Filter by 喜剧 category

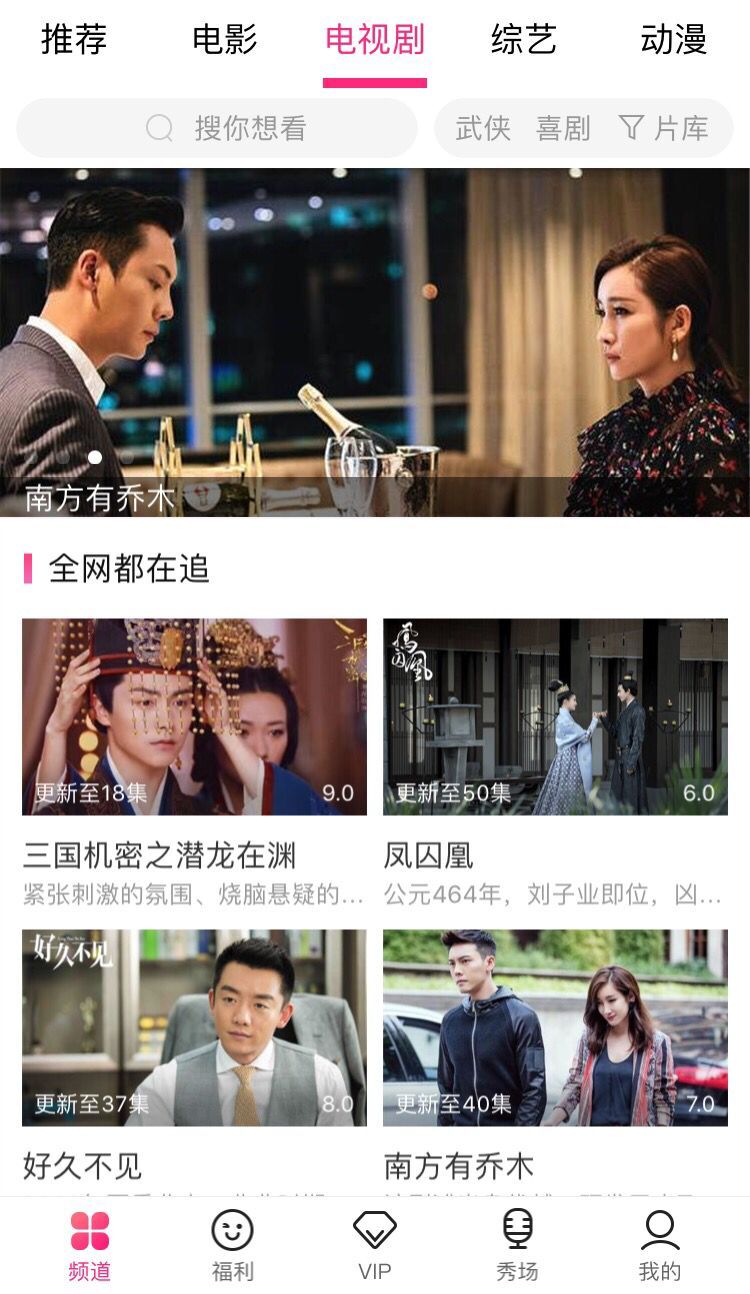click(x=565, y=128)
